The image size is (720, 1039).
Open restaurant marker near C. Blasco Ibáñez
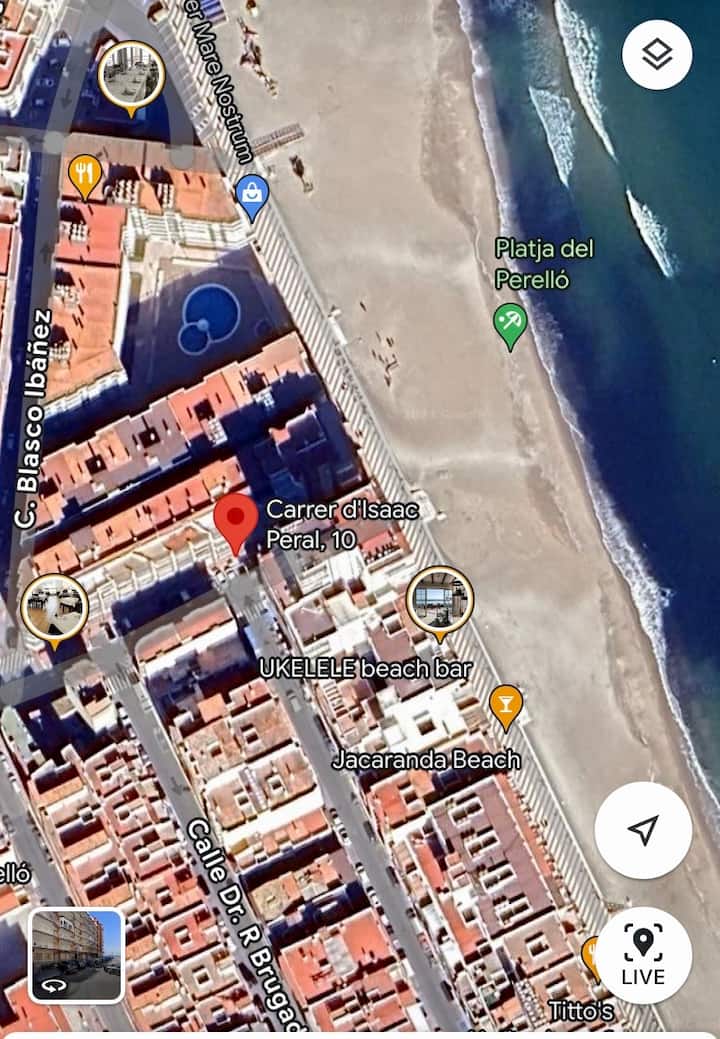[x=85, y=175]
